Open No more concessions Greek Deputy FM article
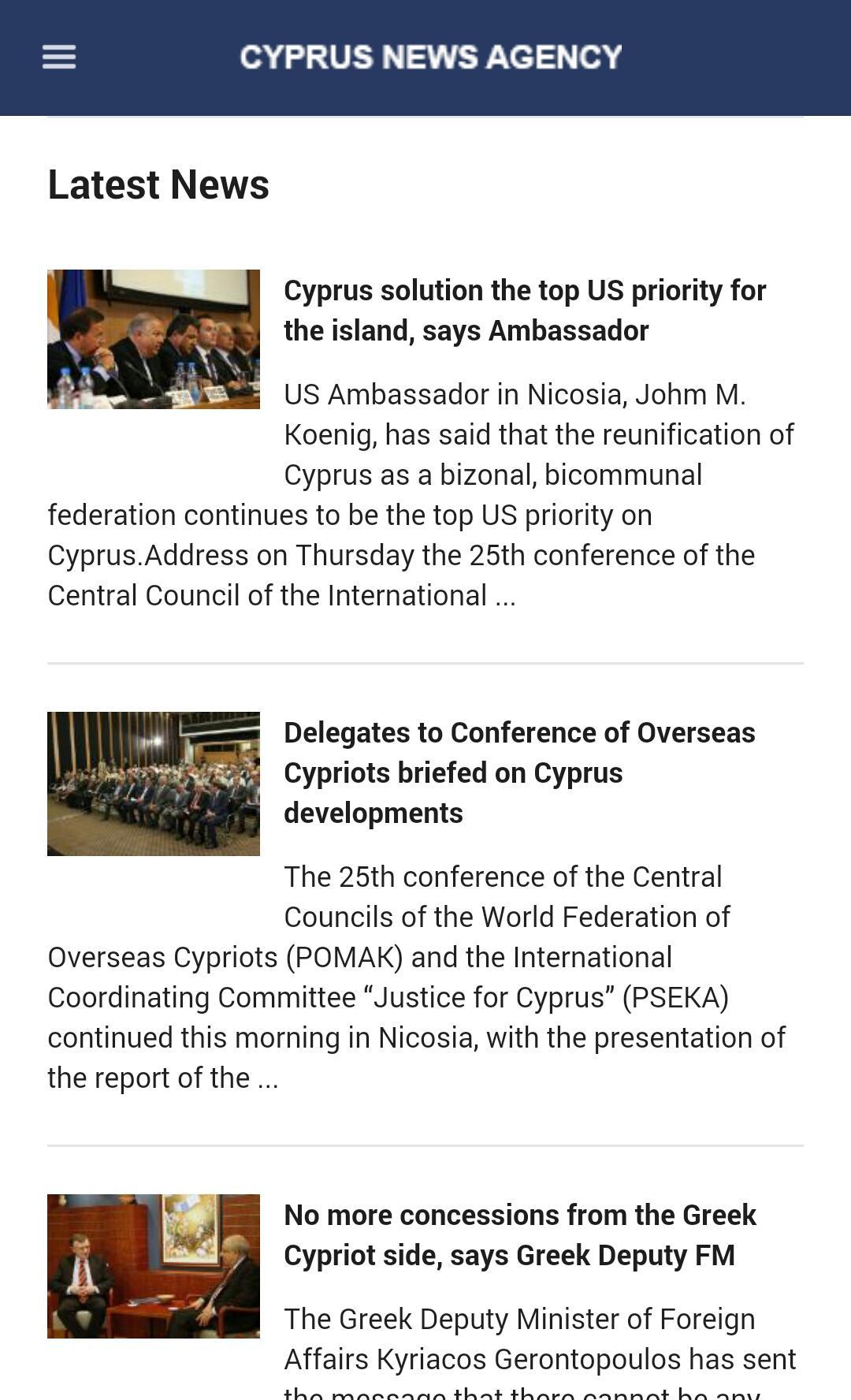 click(x=519, y=1234)
